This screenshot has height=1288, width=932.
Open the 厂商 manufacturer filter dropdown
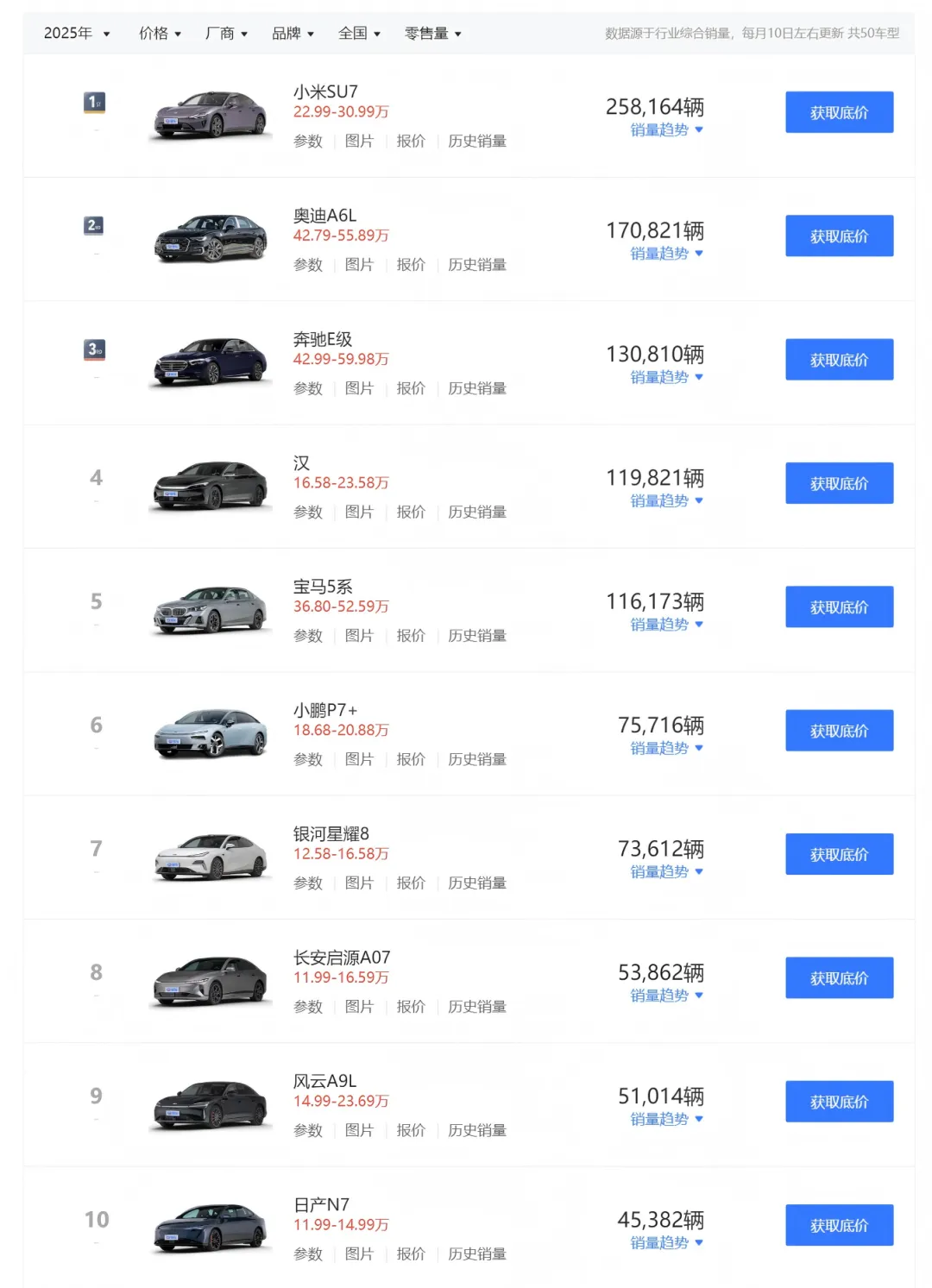224,34
